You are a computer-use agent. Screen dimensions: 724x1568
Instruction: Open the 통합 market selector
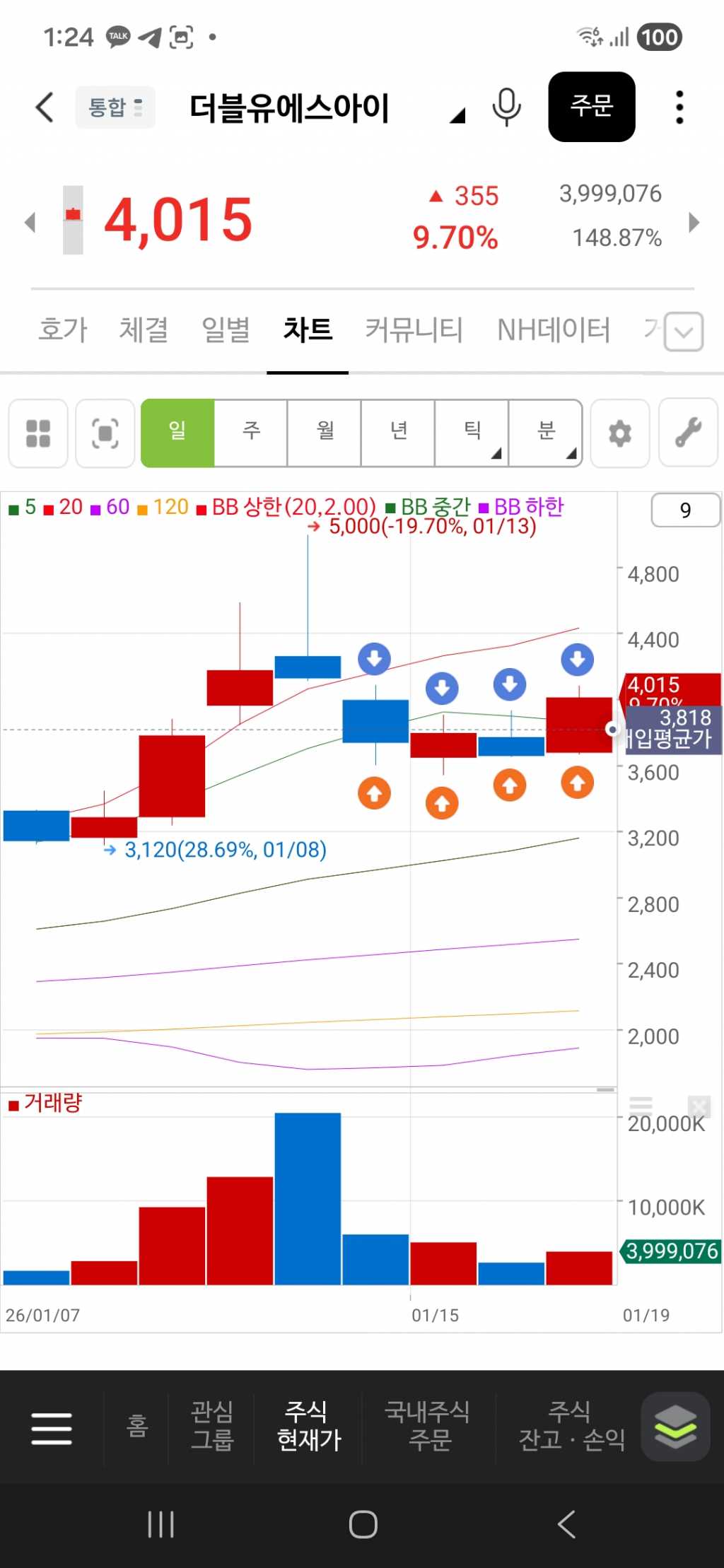click(115, 107)
